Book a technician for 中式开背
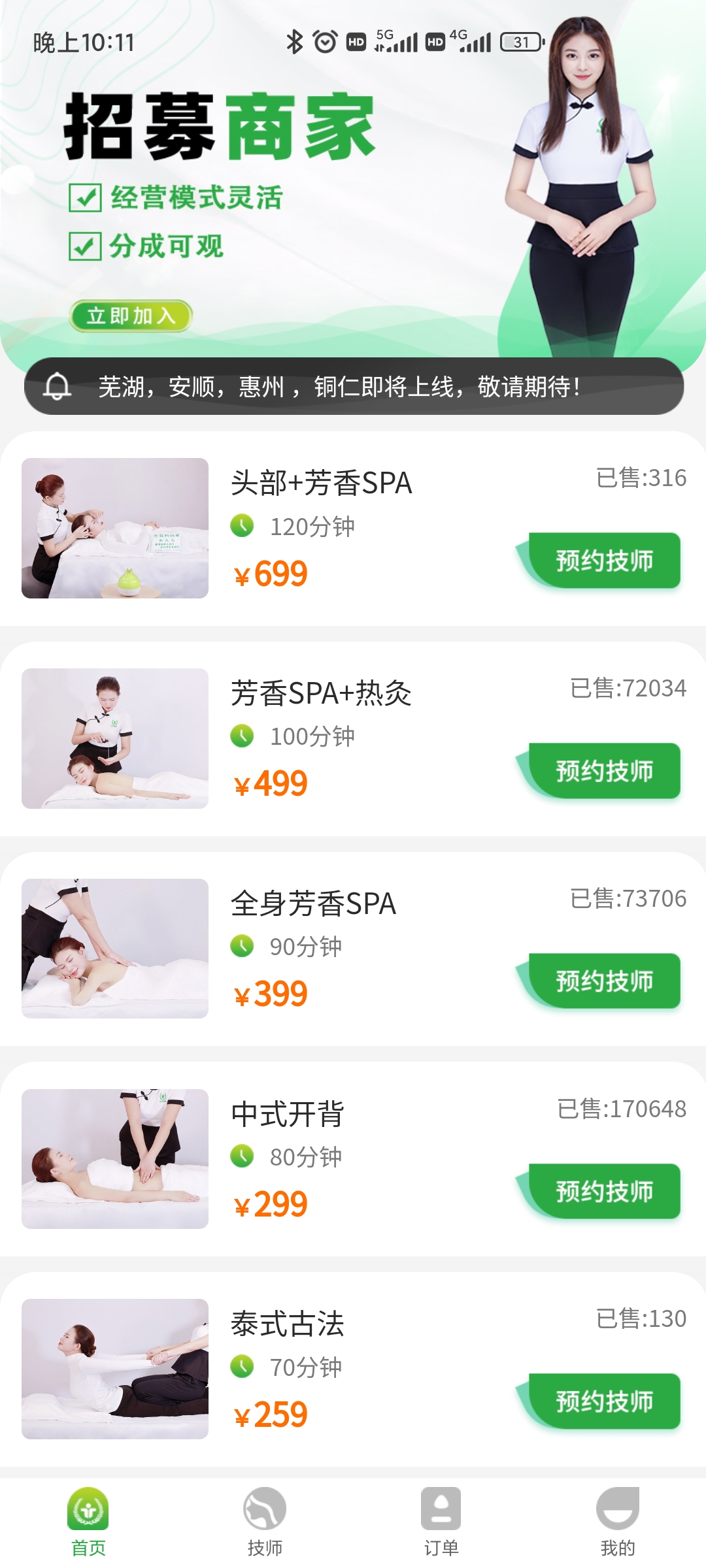 tap(604, 1192)
